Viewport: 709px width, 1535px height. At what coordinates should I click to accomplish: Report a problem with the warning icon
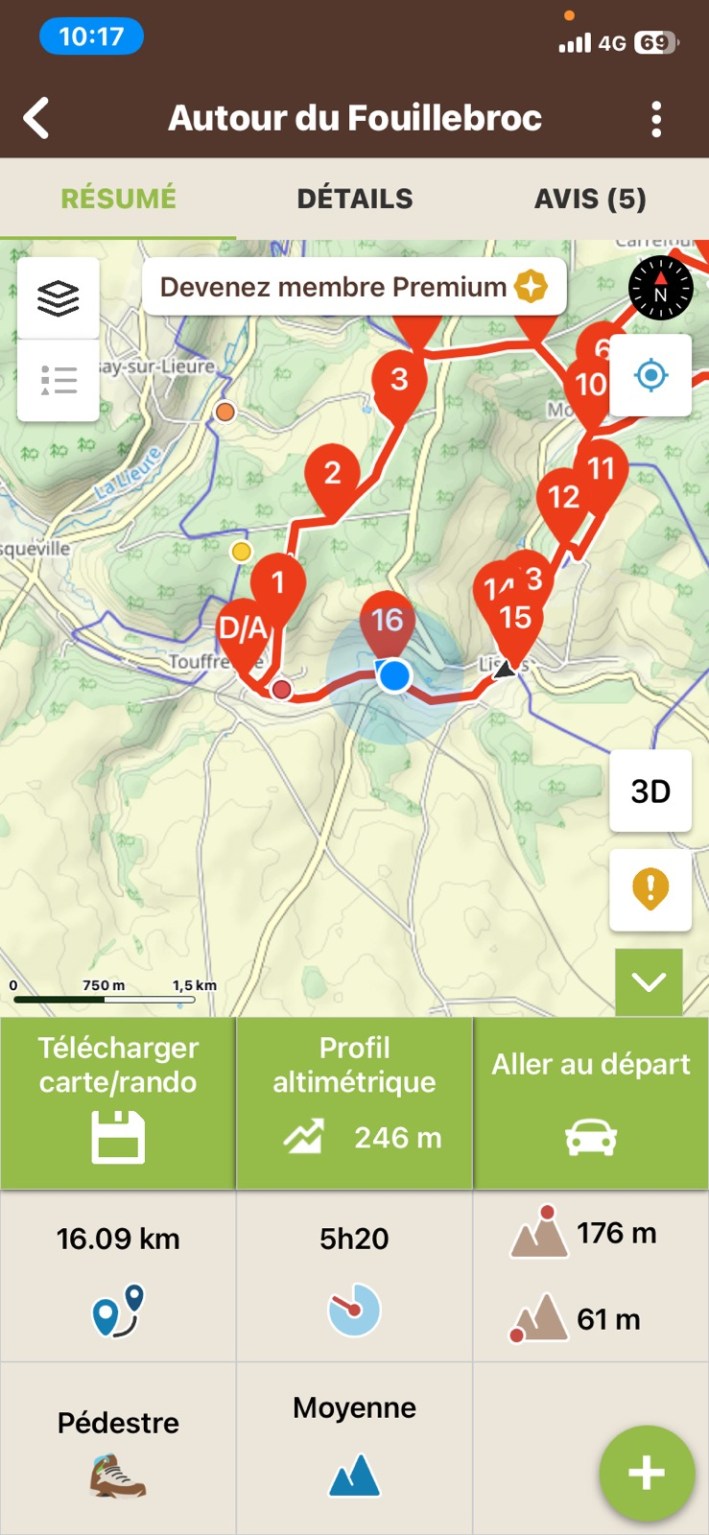[650, 888]
